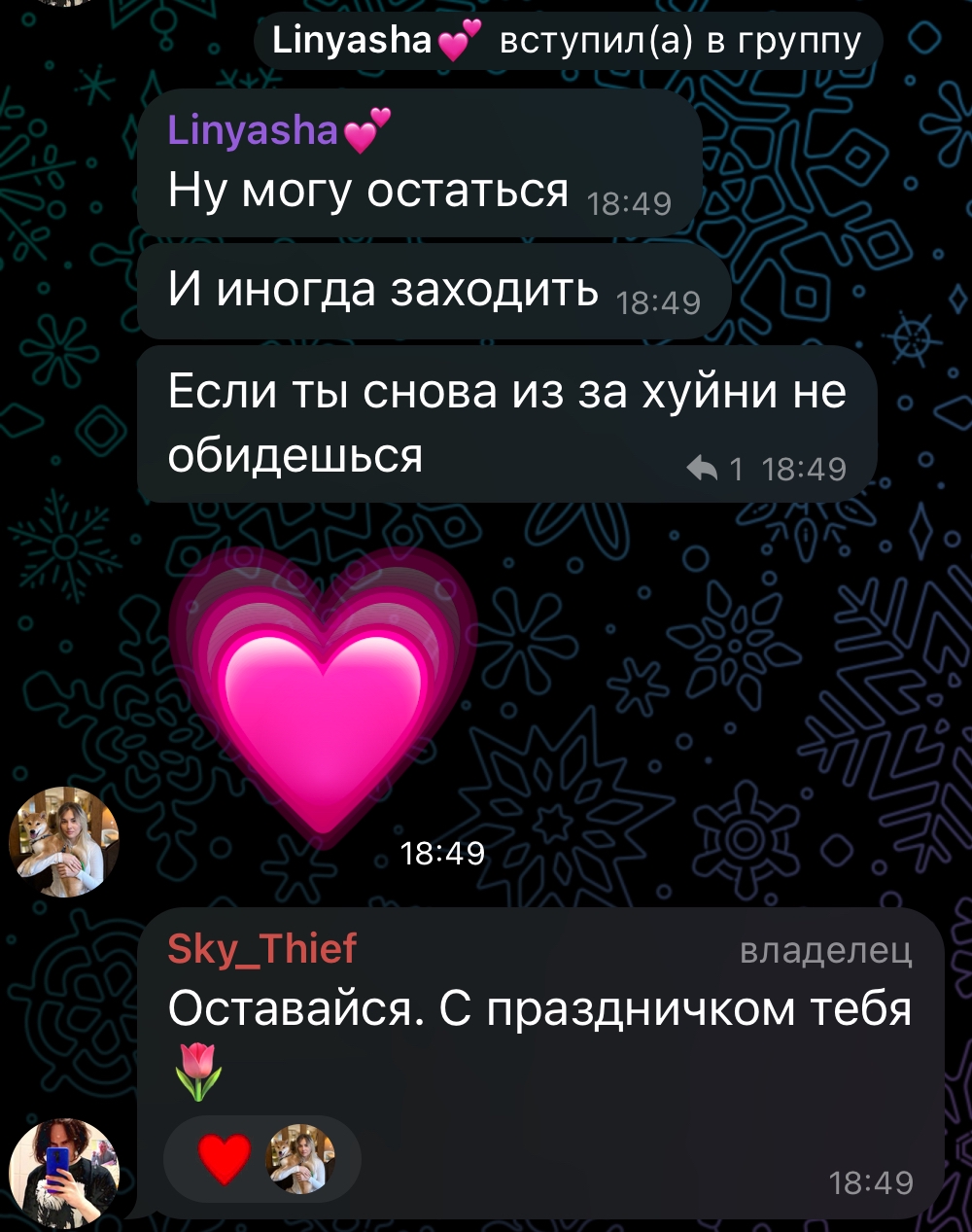The height and width of the screenshot is (1232, 972).
Task: Open Linyasha's avatar next to the heart sticker
Action: click(x=63, y=841)
